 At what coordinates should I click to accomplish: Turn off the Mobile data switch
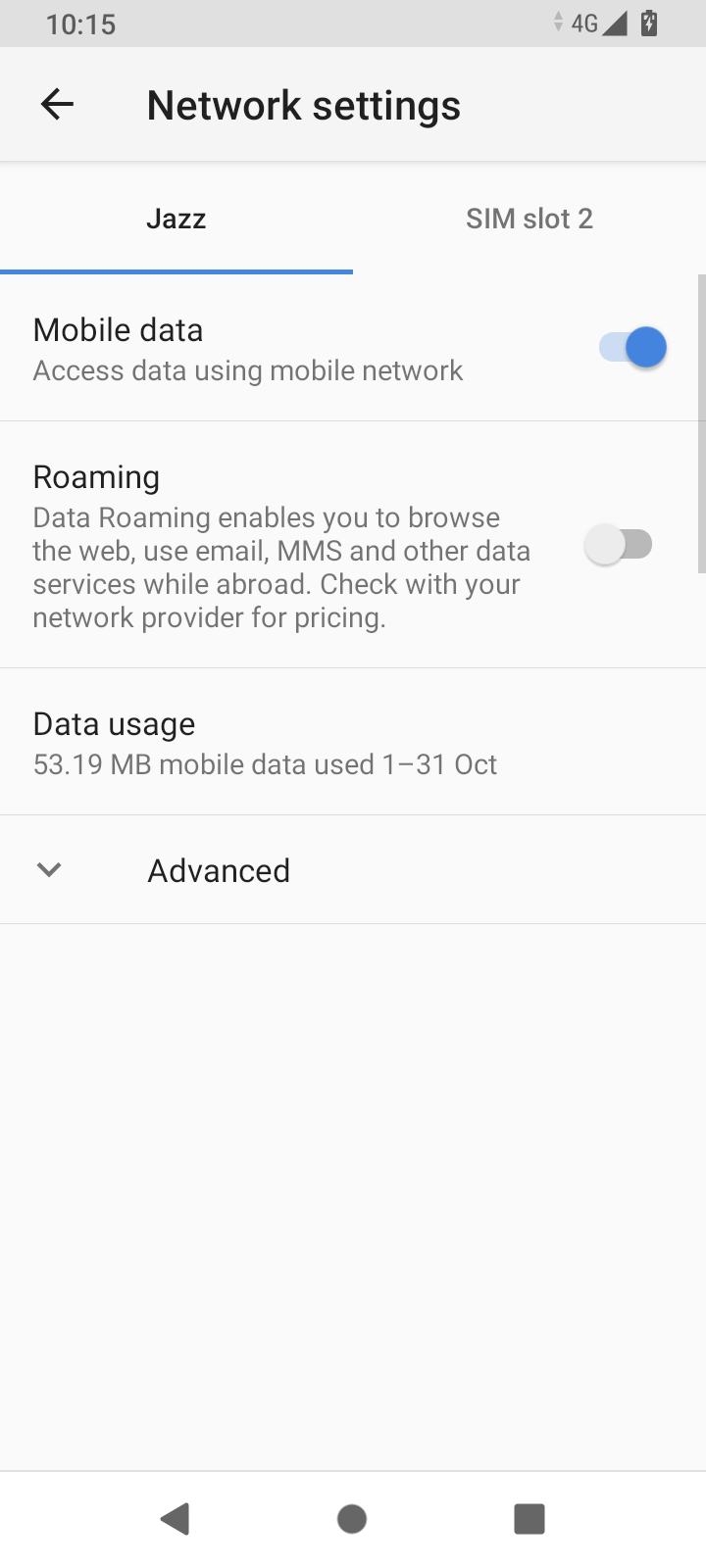(632, 348)
